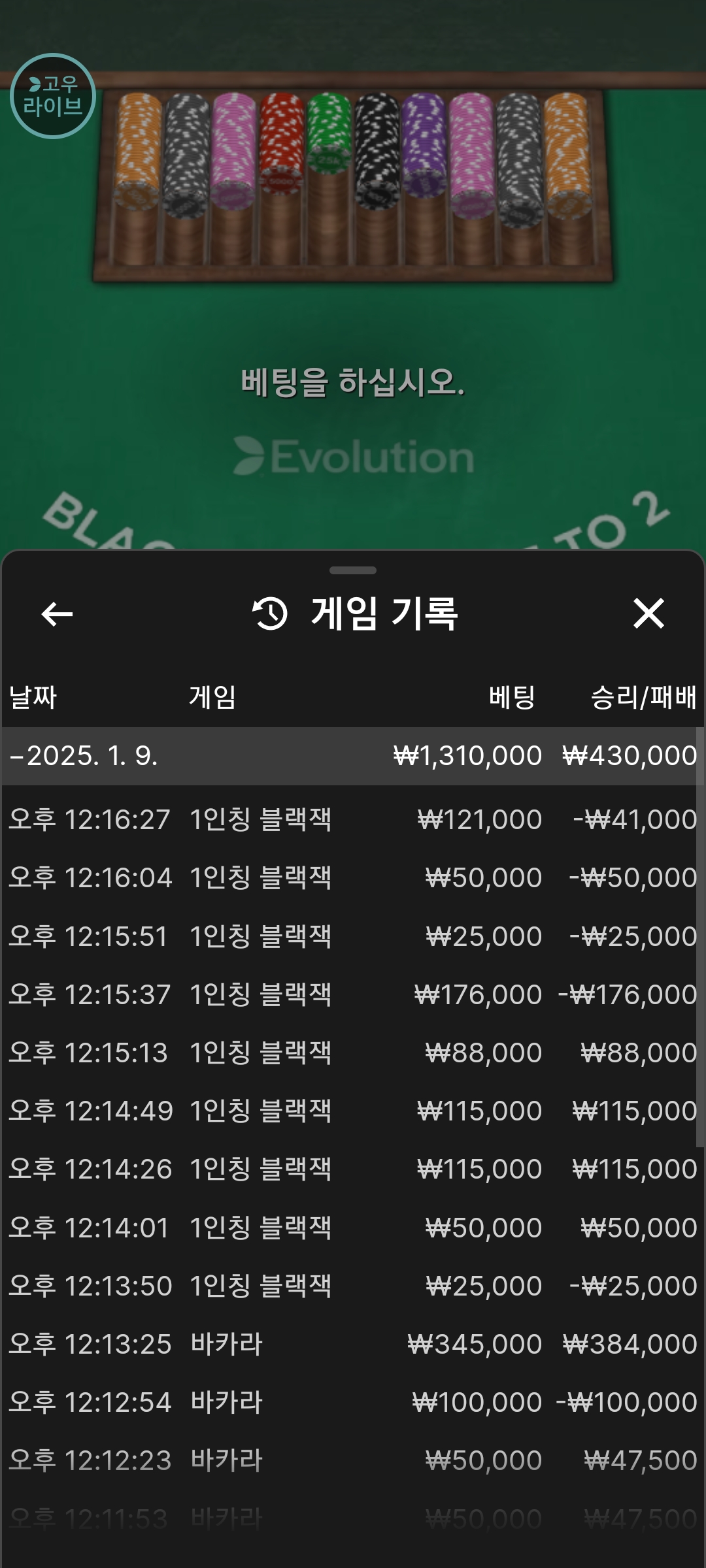This screenshot has height=1568, width=706.
Task: Close the 게임 기록 panel
Action: coord(648,613)
